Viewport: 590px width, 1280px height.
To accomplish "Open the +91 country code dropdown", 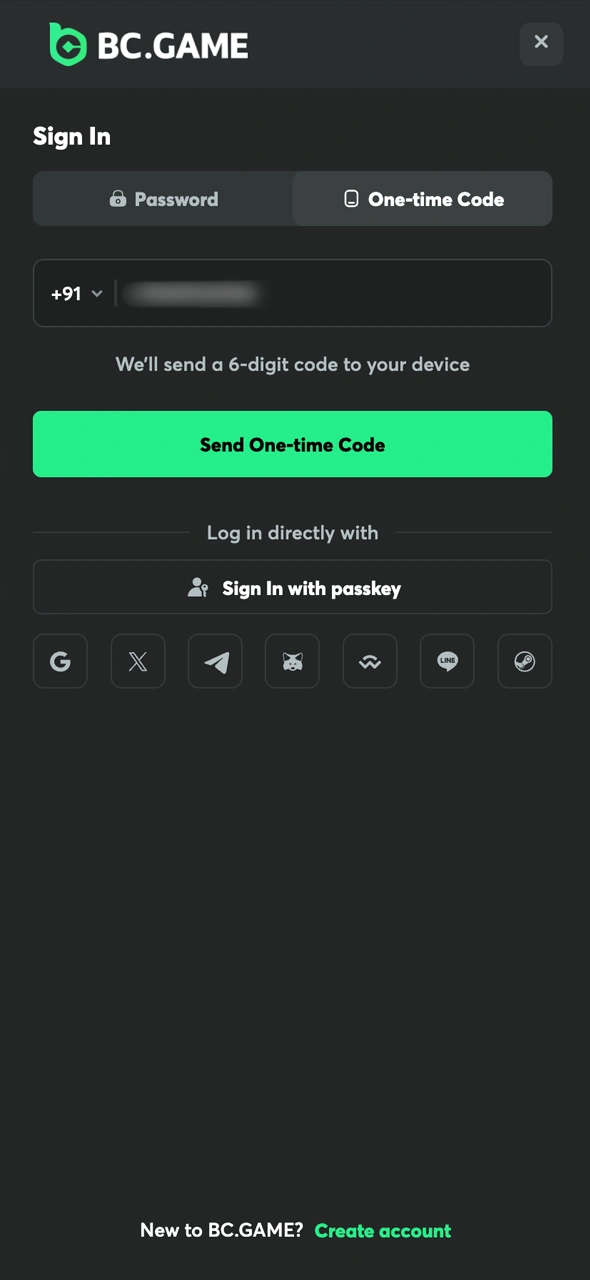I will point(77,294).
